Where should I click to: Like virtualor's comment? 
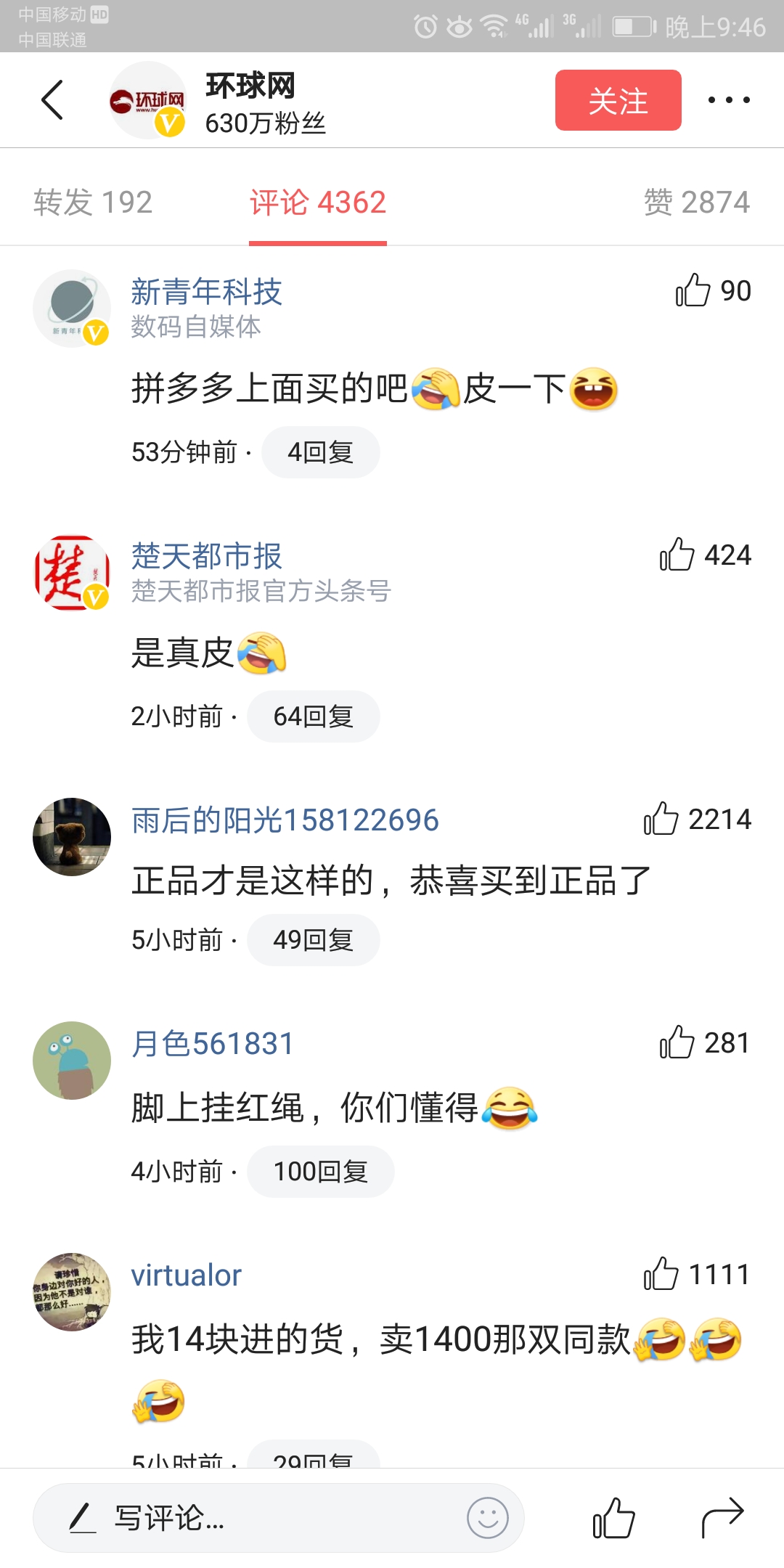pyautogui.click(x=663, y=1274)
